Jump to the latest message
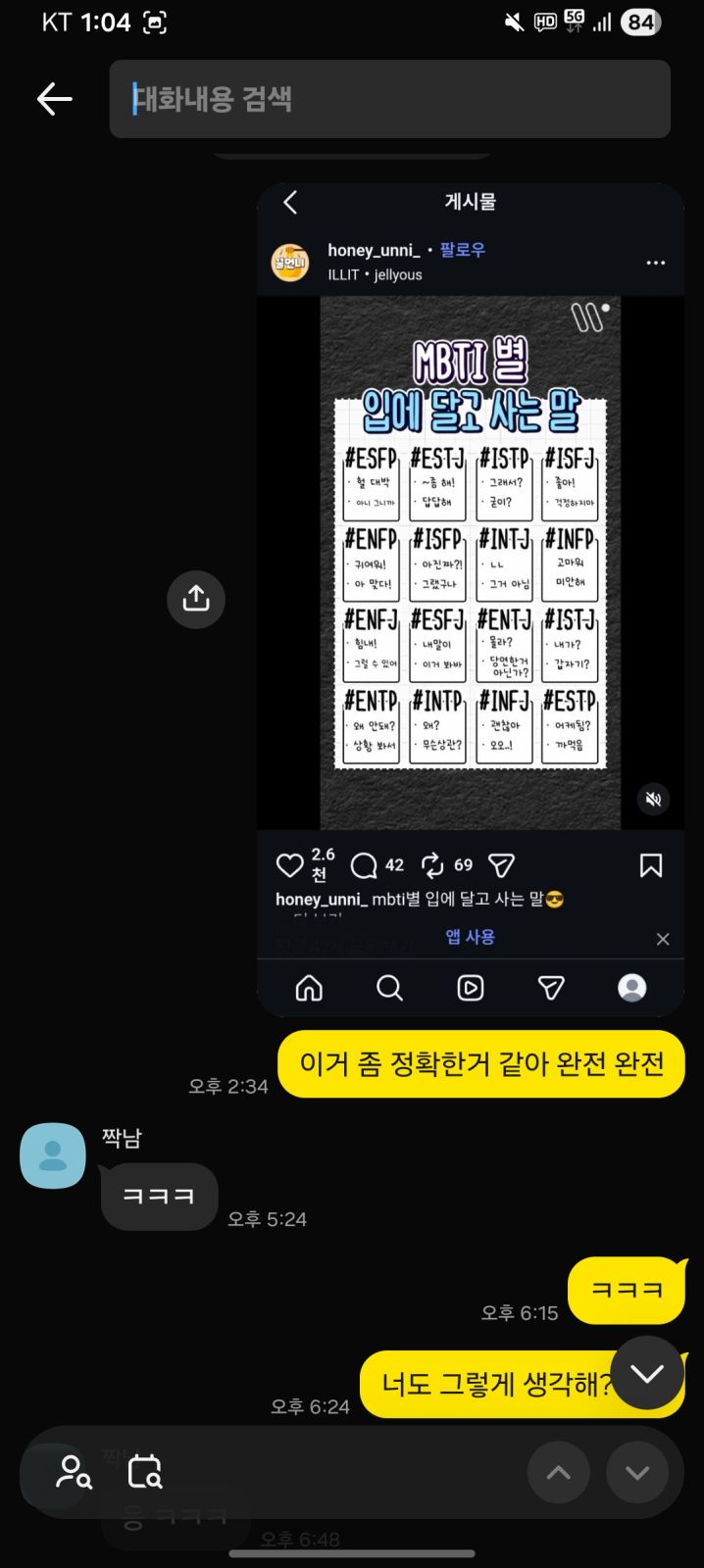The width and height of the screenshot is (704, 1568). pyautogui.click(x=647, y=1373)
